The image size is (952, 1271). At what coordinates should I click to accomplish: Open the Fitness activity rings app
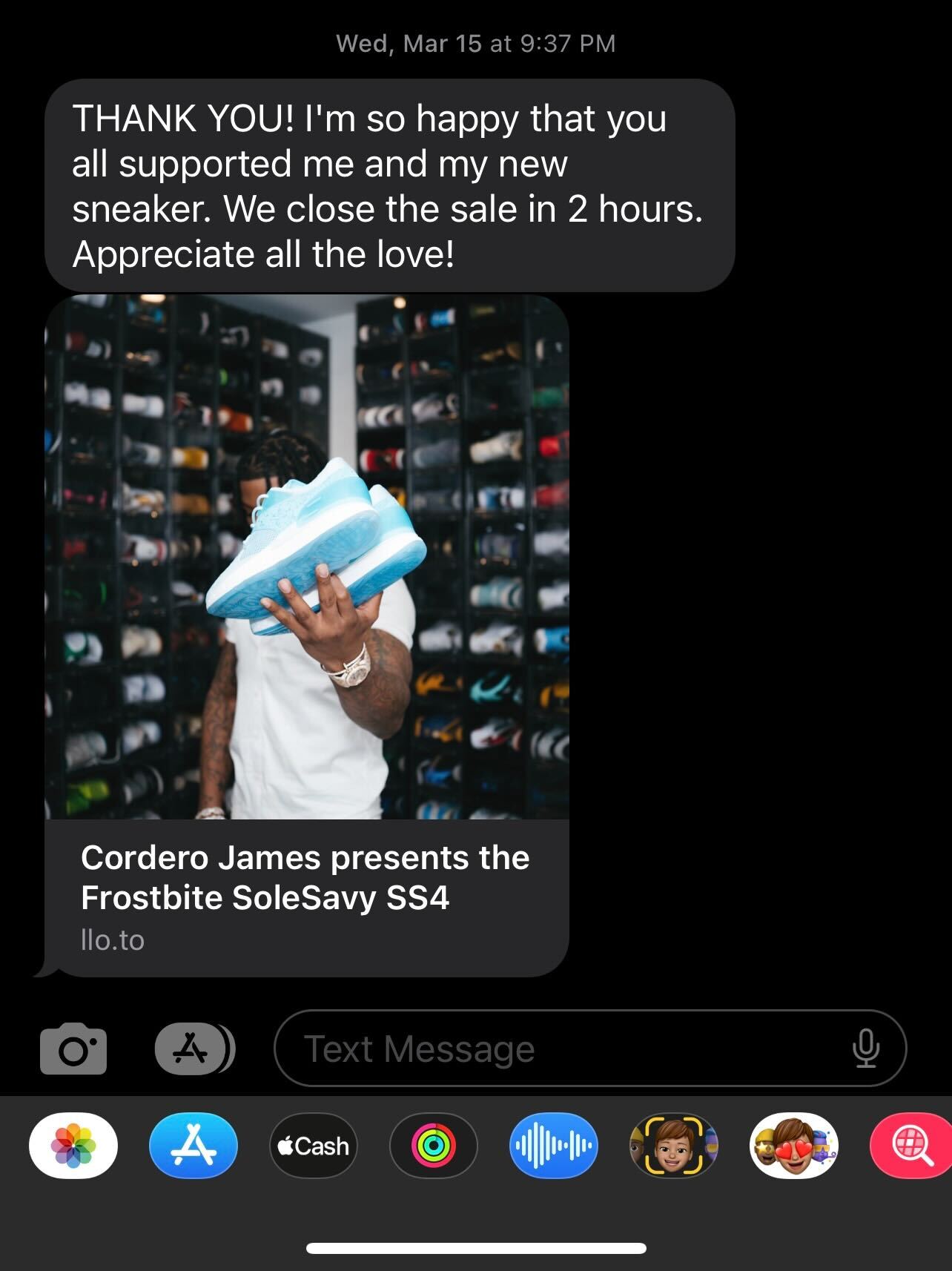click(434, 1146)
